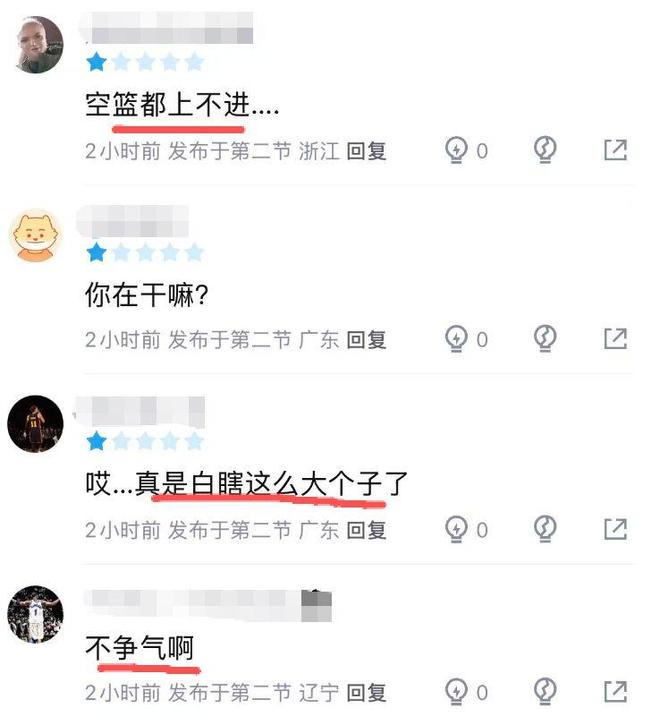660x725 pixels.
Task: Light up "哎...真是白瞎这么大个子了" comment
Action: pyautogui.click(x=457, y=529)
